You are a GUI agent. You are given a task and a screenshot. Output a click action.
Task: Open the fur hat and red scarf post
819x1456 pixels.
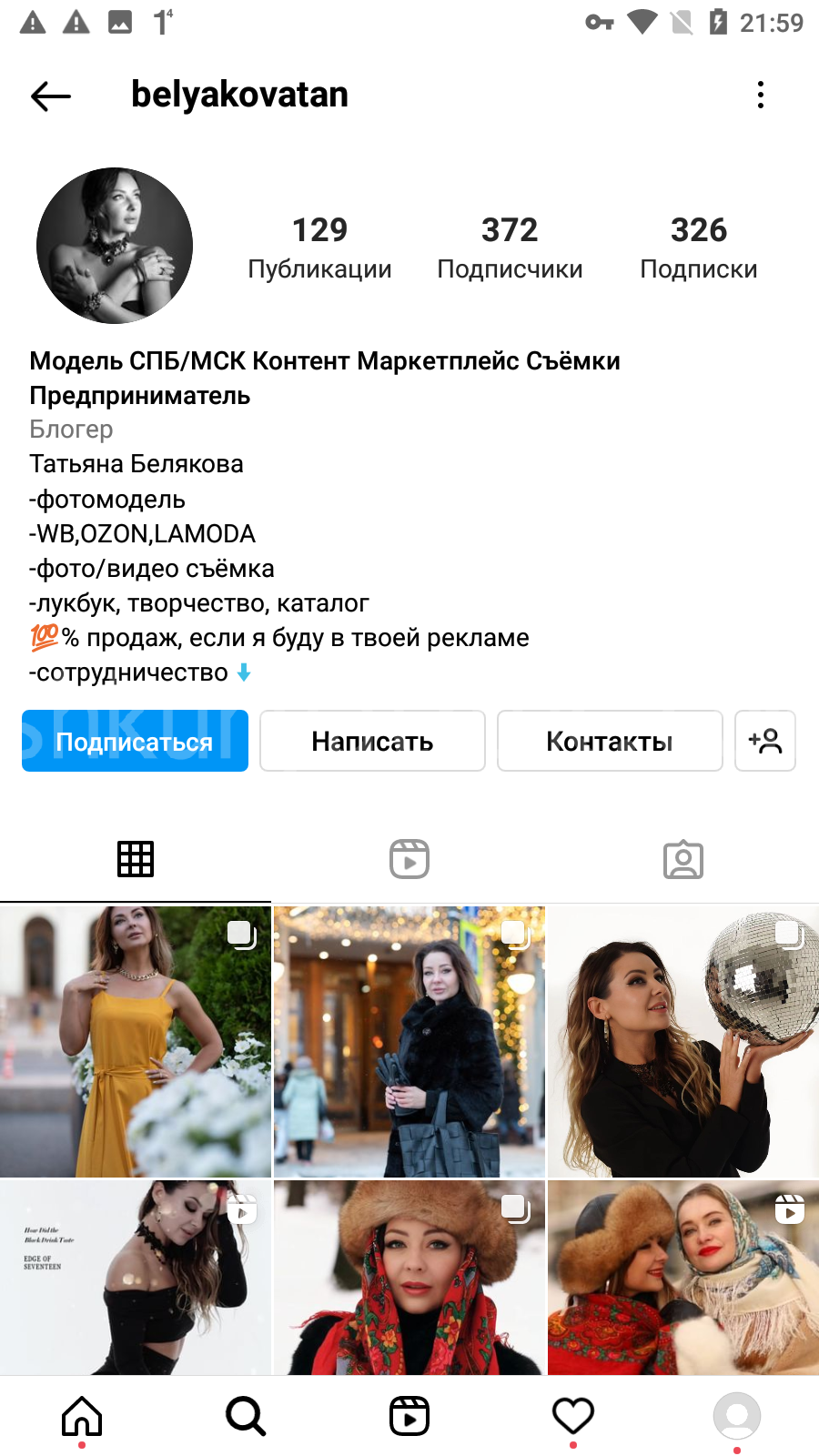(409, 1278)
